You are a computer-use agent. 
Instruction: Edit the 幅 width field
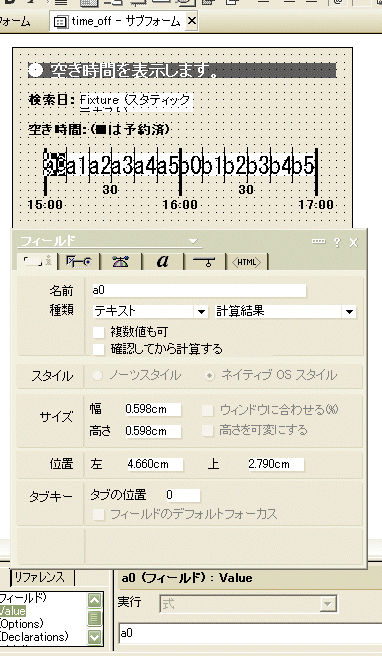click(153, 409)
